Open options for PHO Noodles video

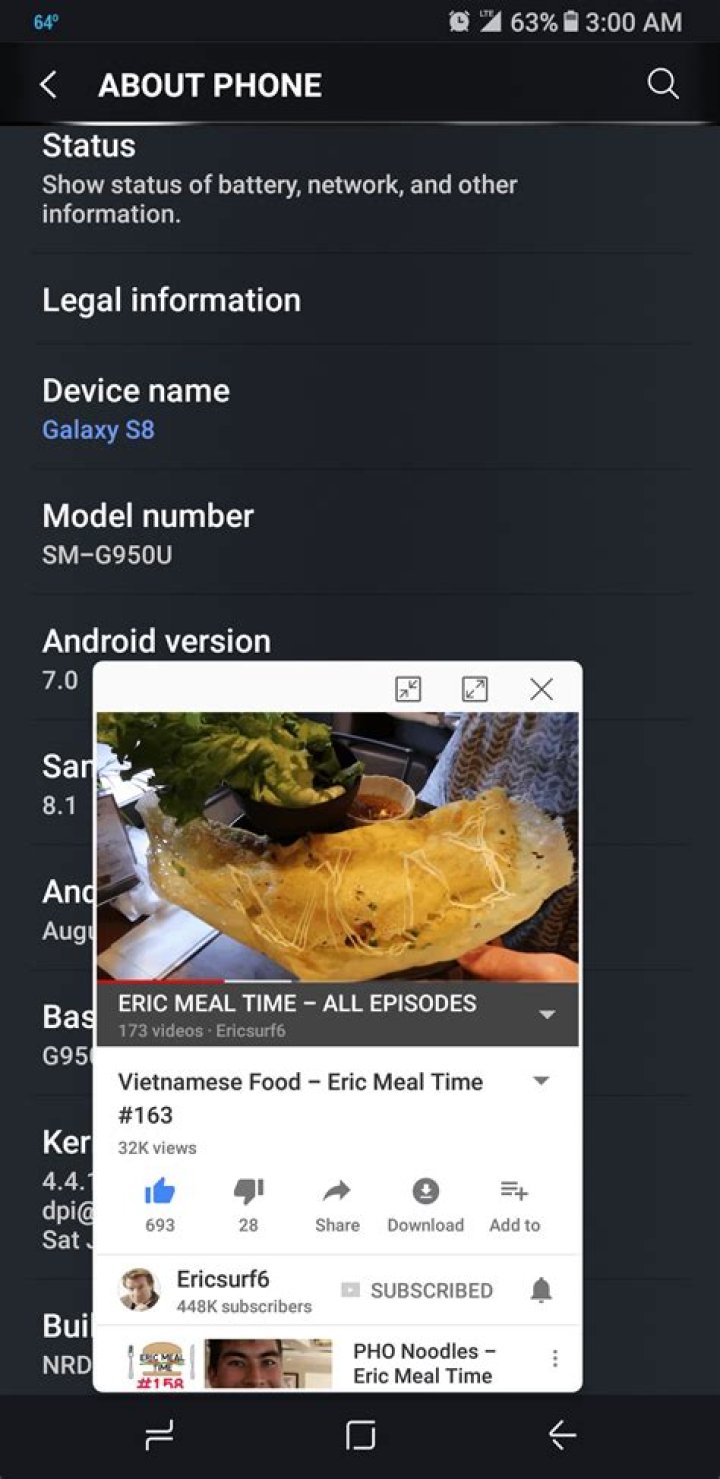tap(555, 1359)
